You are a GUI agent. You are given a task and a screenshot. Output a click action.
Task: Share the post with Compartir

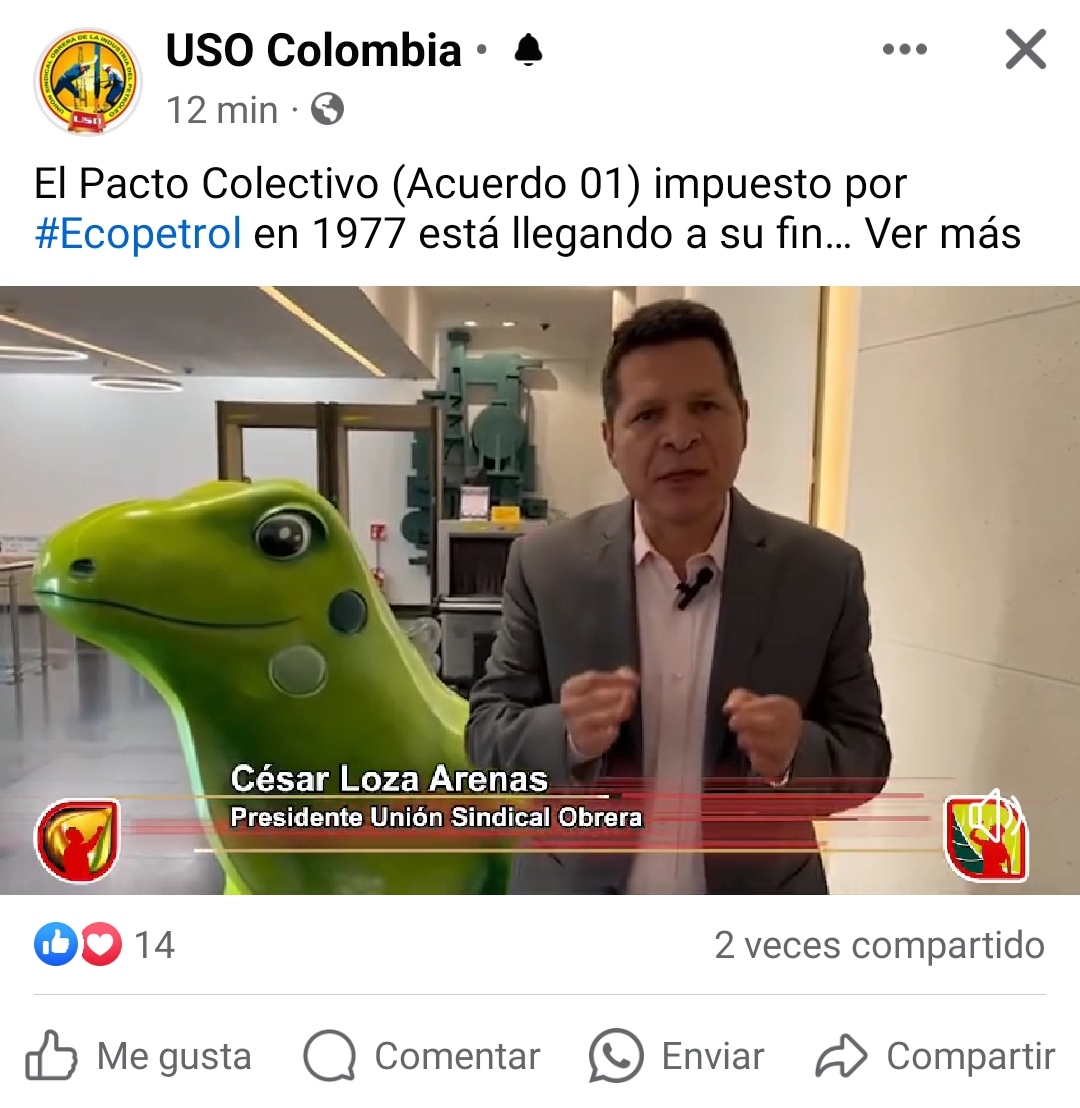coord(935,1057)
